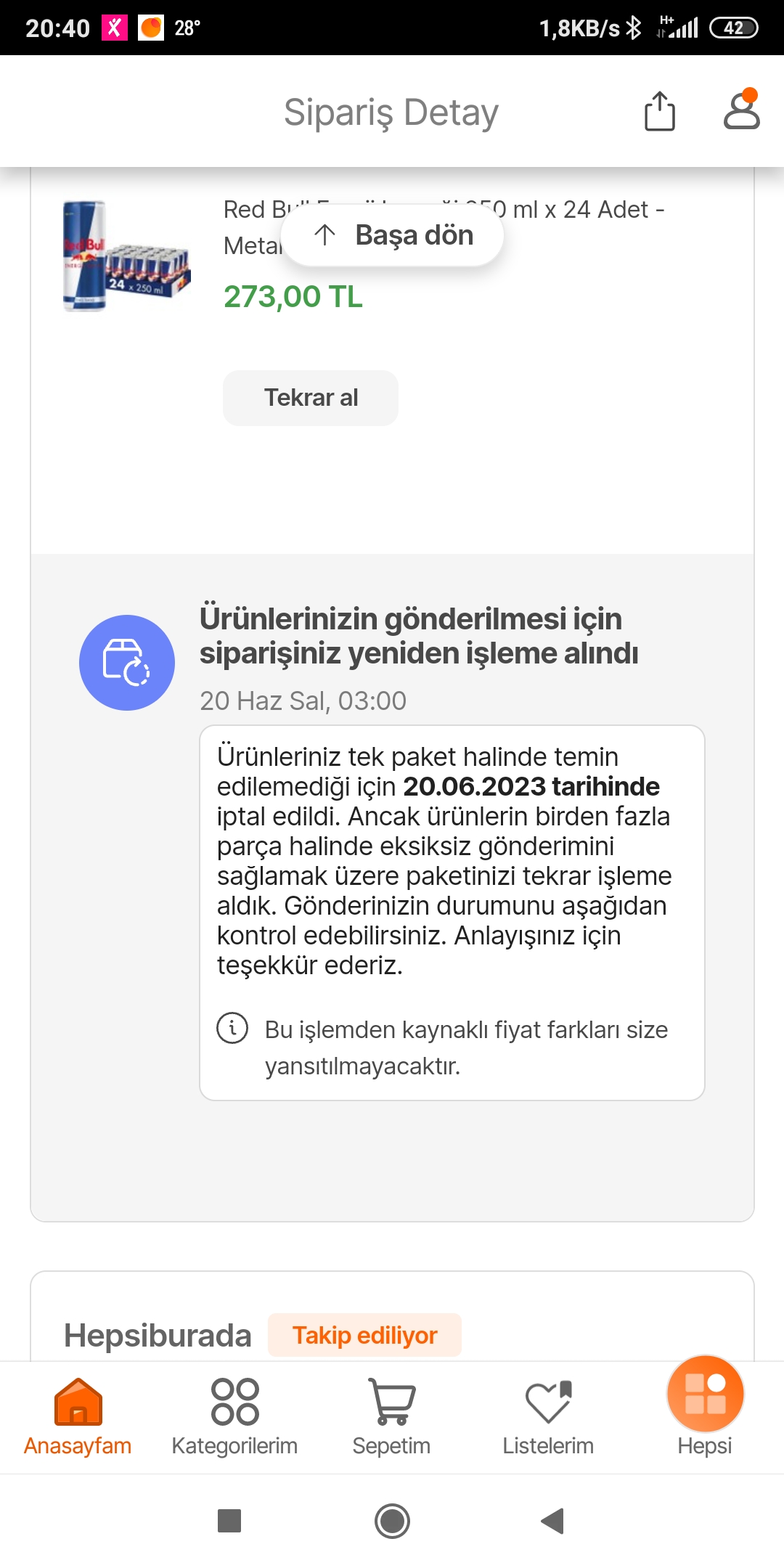Open the recent apps view
Image resolution: width=784 pixels, height=1568 pixels.
point(229,1521)
